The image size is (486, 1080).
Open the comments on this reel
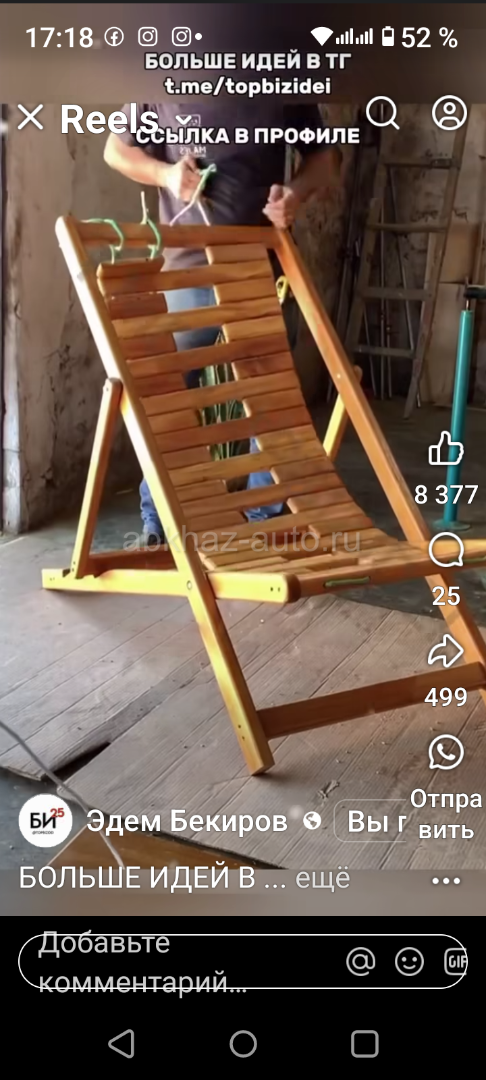click(x=445, y=550)
